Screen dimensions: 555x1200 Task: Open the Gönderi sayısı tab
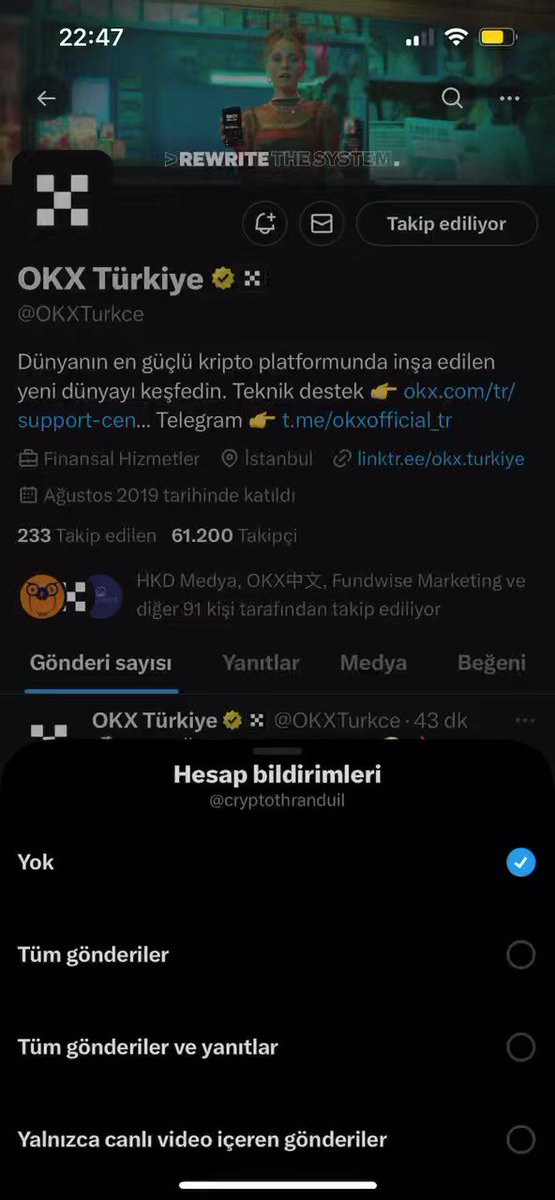tap(101, 663)
